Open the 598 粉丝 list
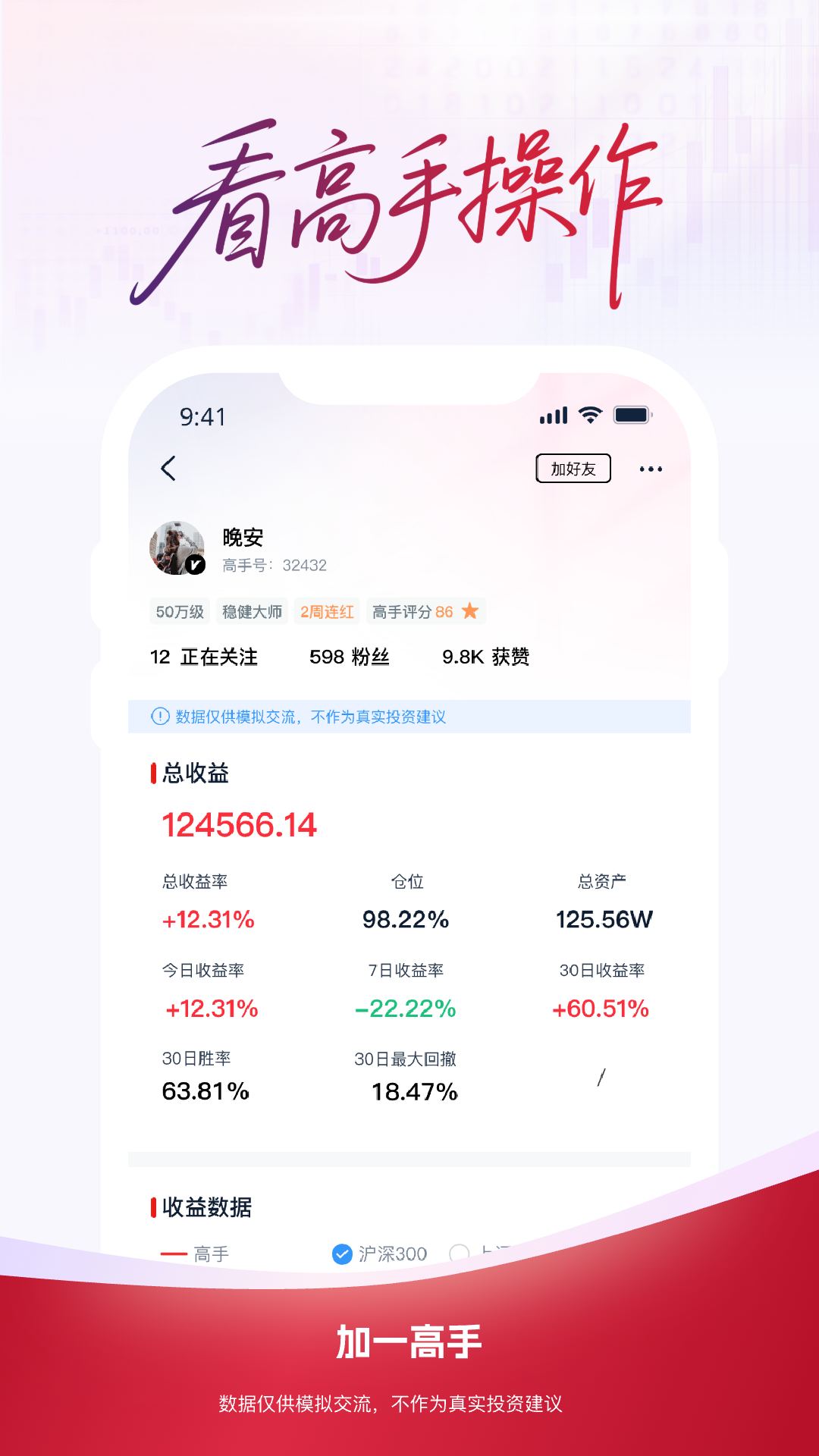819x1456 pixels. 349,657
